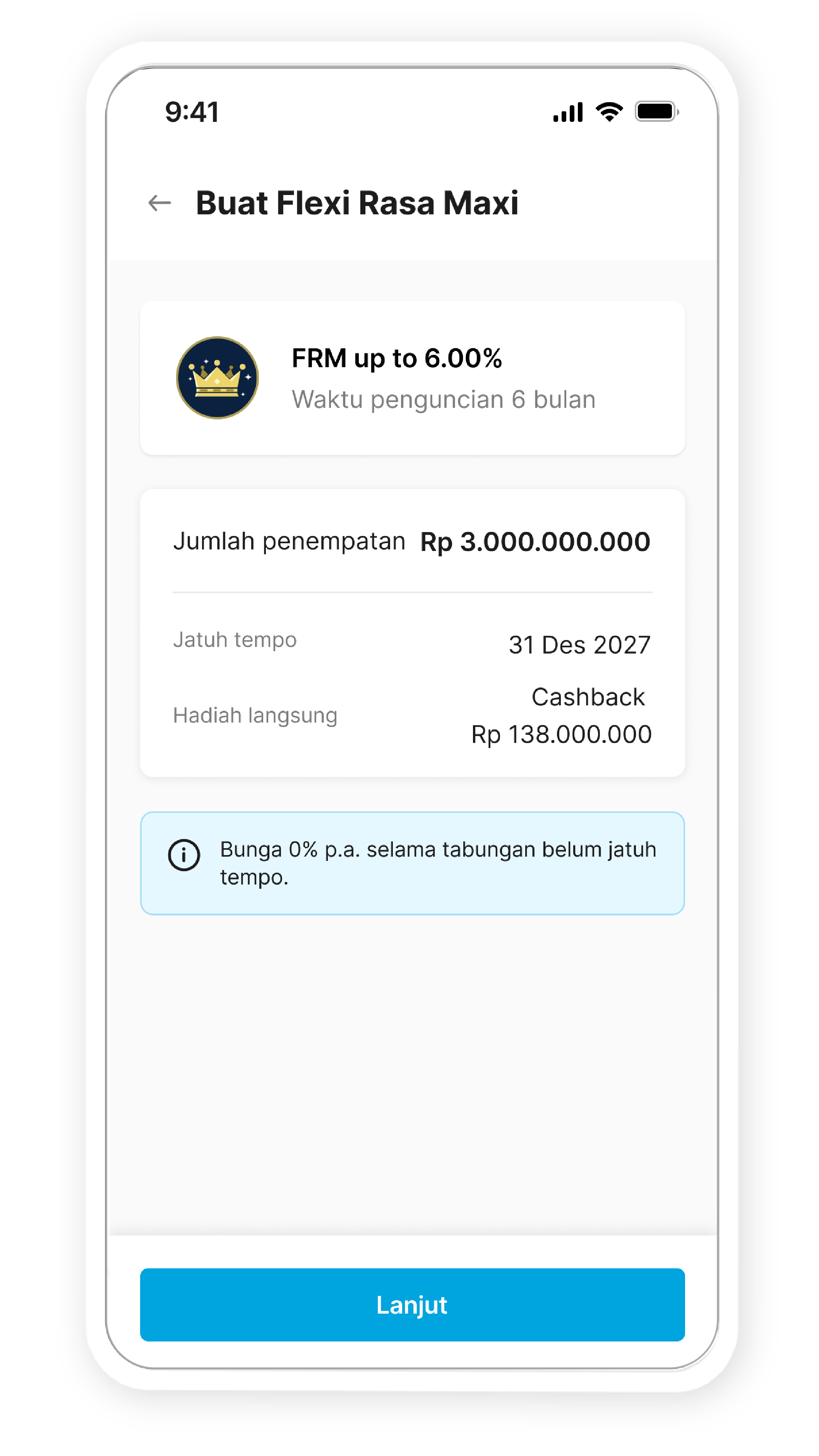Go back using the top-left arrow

[159, 202]
